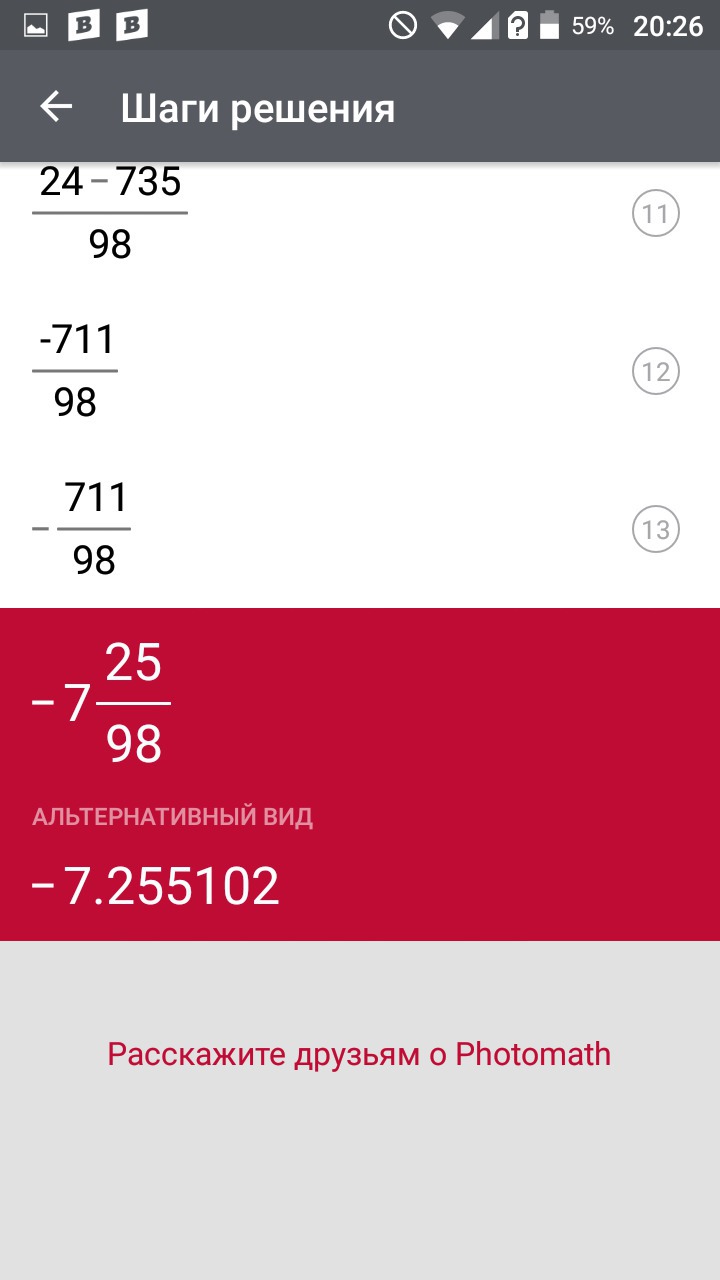Tap the share Photomath with friends link
Image resolution: width=720 pixels, height=1280 pixels.
359,1054
